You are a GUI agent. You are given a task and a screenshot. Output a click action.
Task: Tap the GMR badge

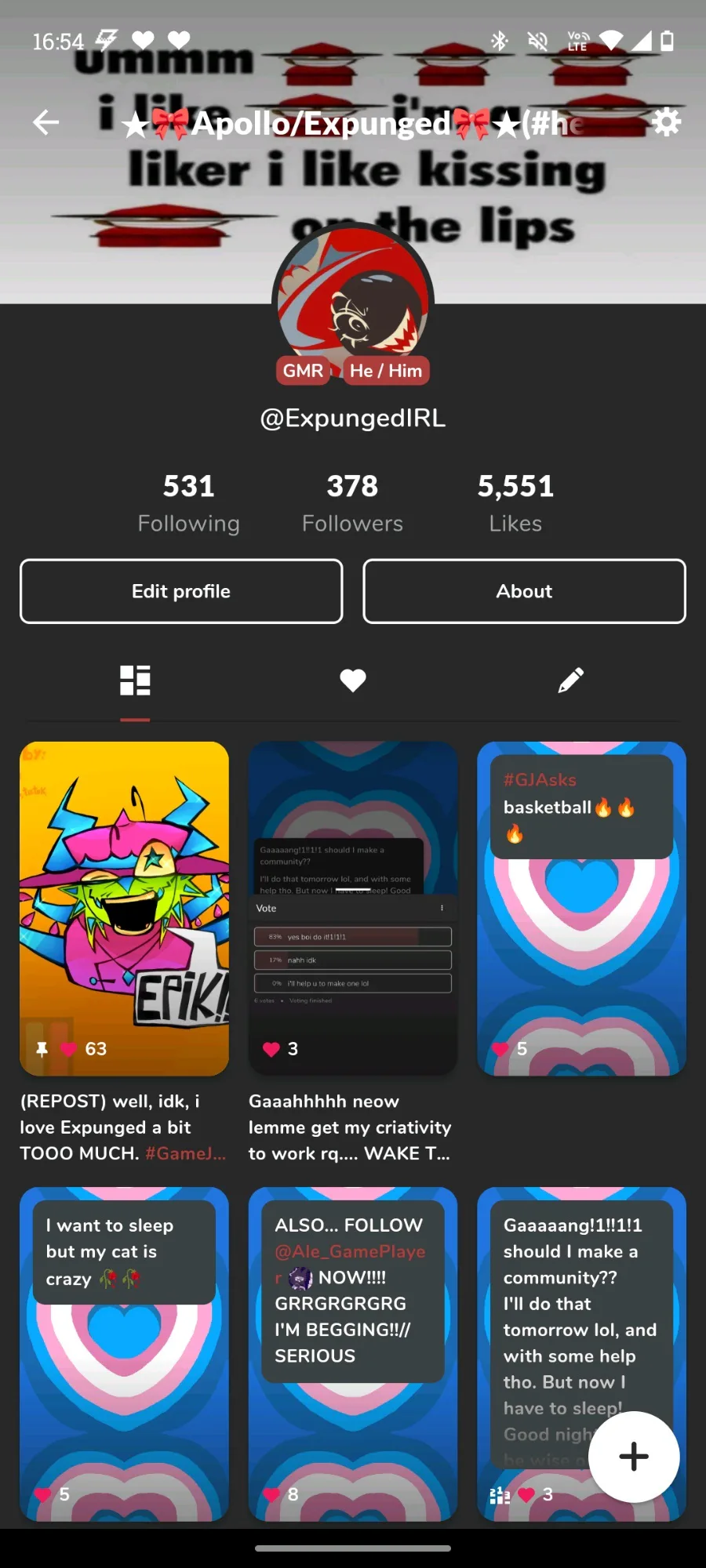point(304,371)
